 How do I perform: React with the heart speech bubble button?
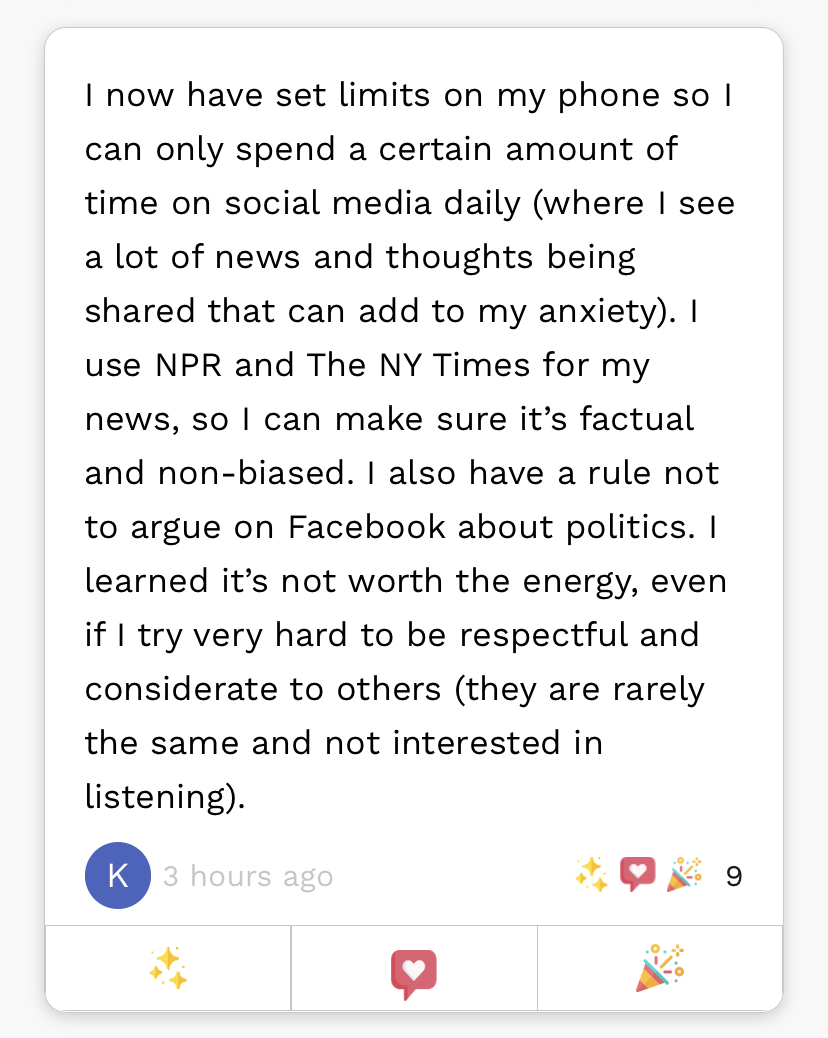(x=414, y=970)
